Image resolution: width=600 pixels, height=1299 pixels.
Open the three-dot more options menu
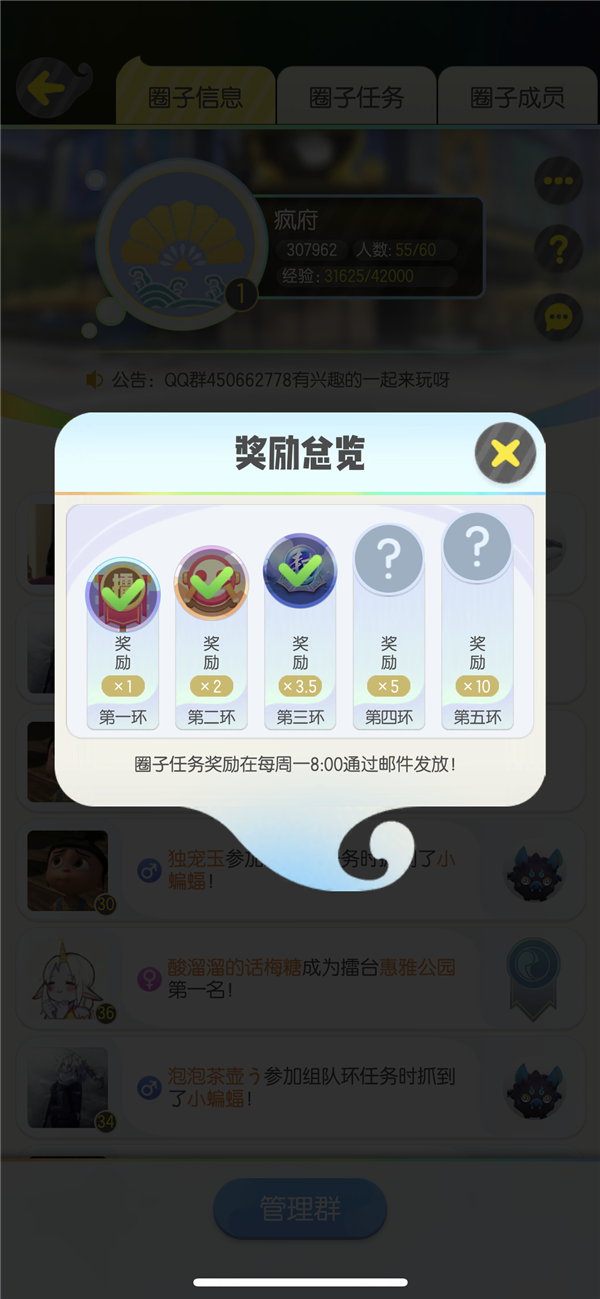tap(558, 181)
